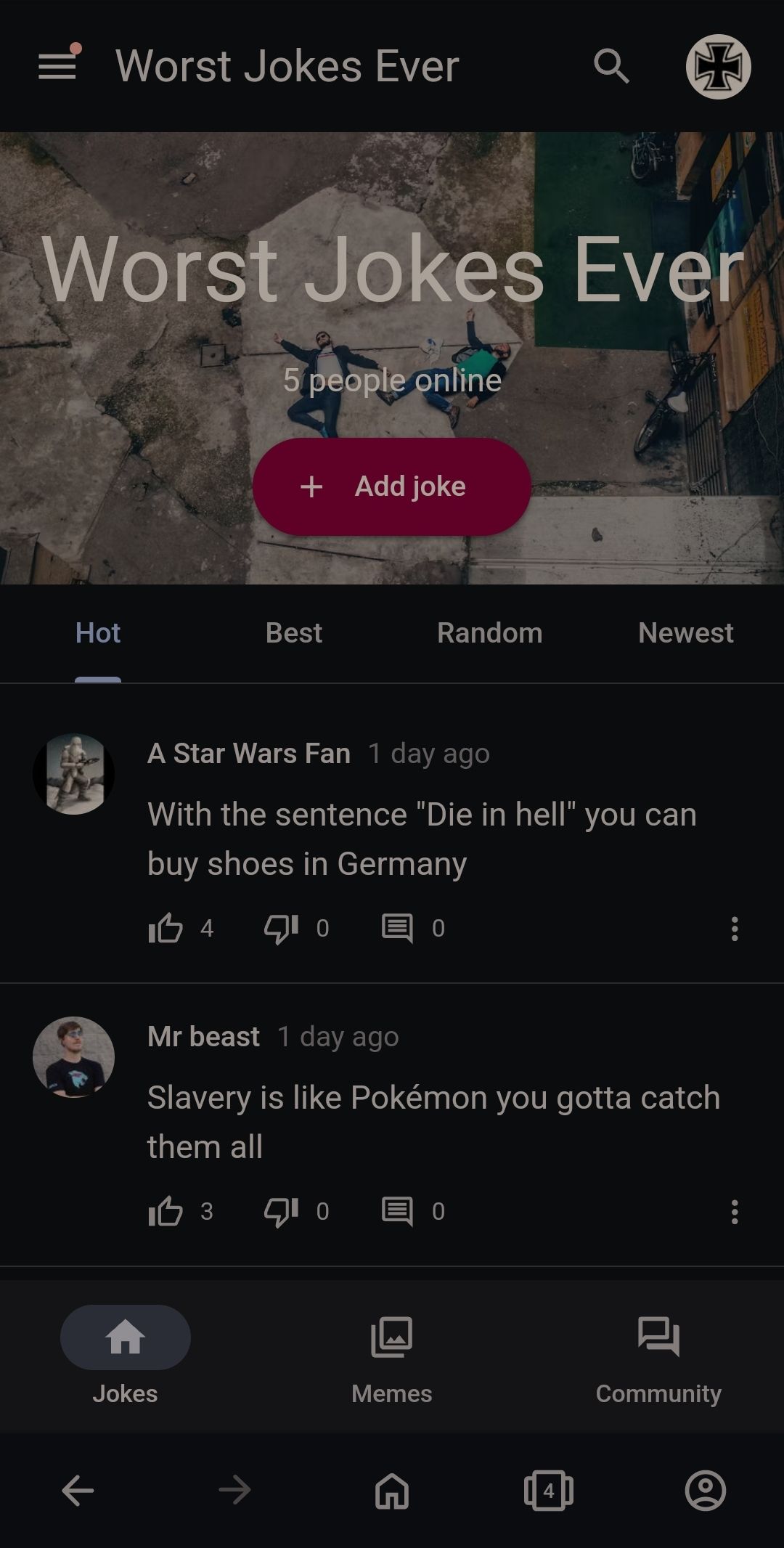Switch to the Random tab
This screenshot has width=784, height=1548.
pyautogui.click(x=489, y=633)
